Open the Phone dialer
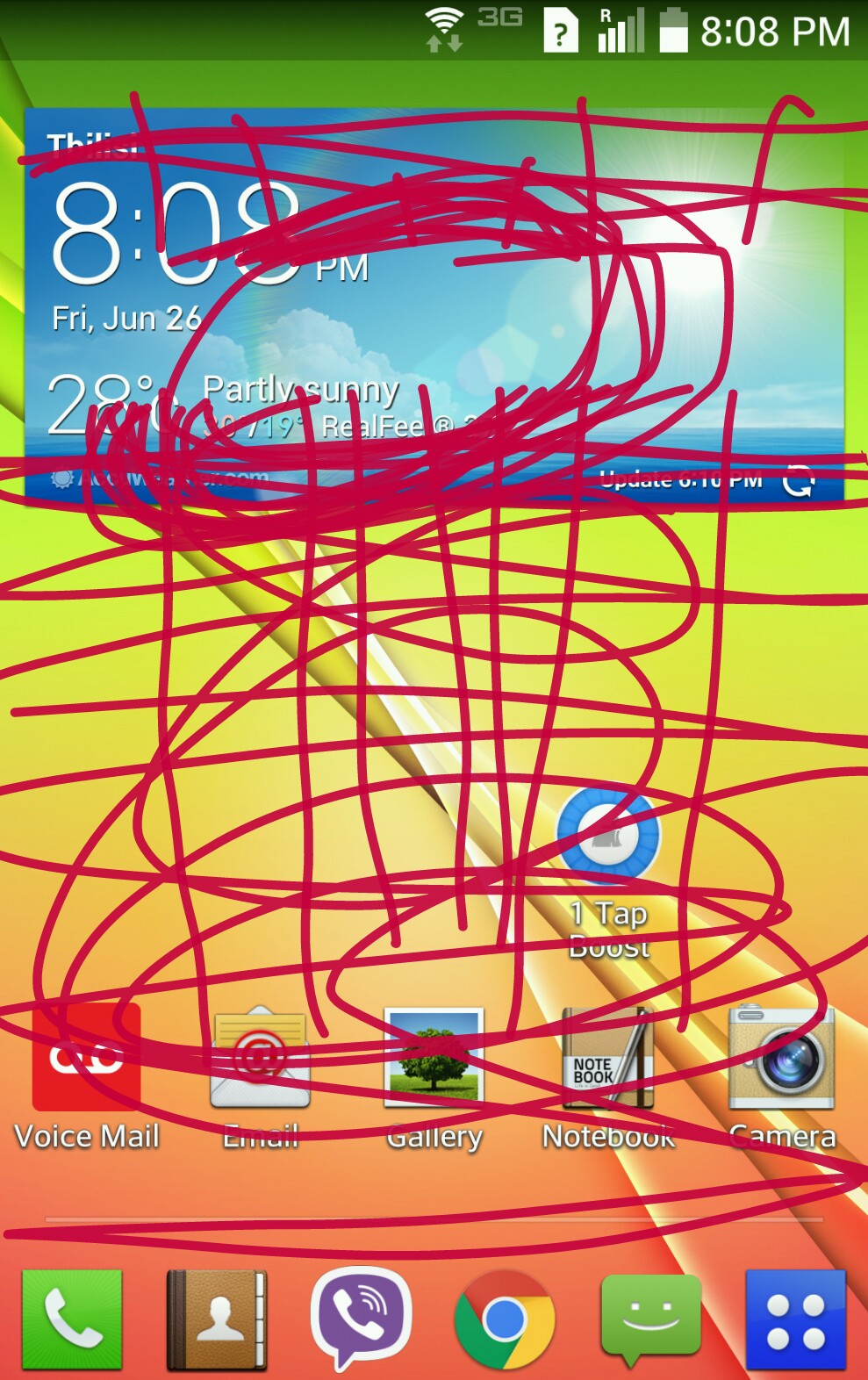Viewport: 868px width, 1380px height. tap(72, 1319)
